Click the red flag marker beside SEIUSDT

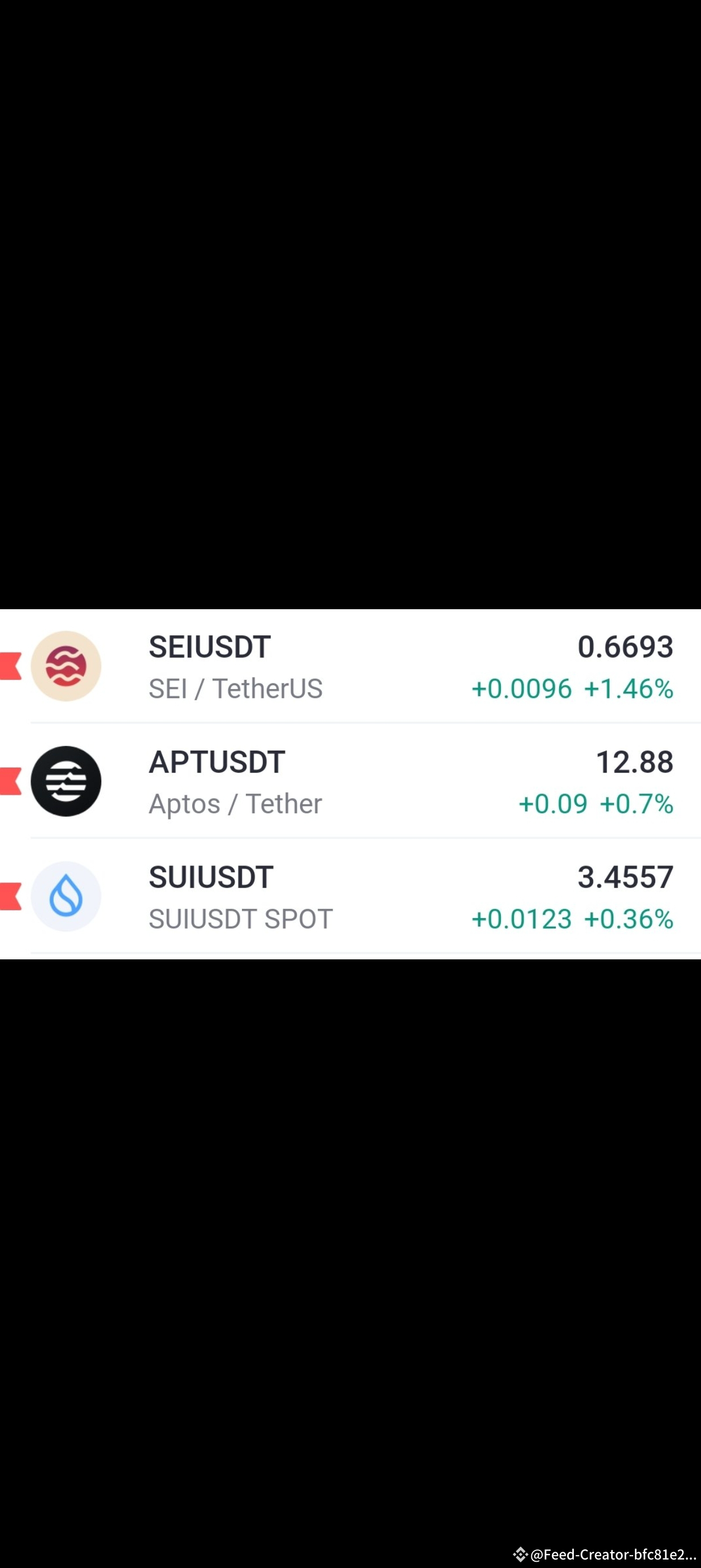point(8,665)
